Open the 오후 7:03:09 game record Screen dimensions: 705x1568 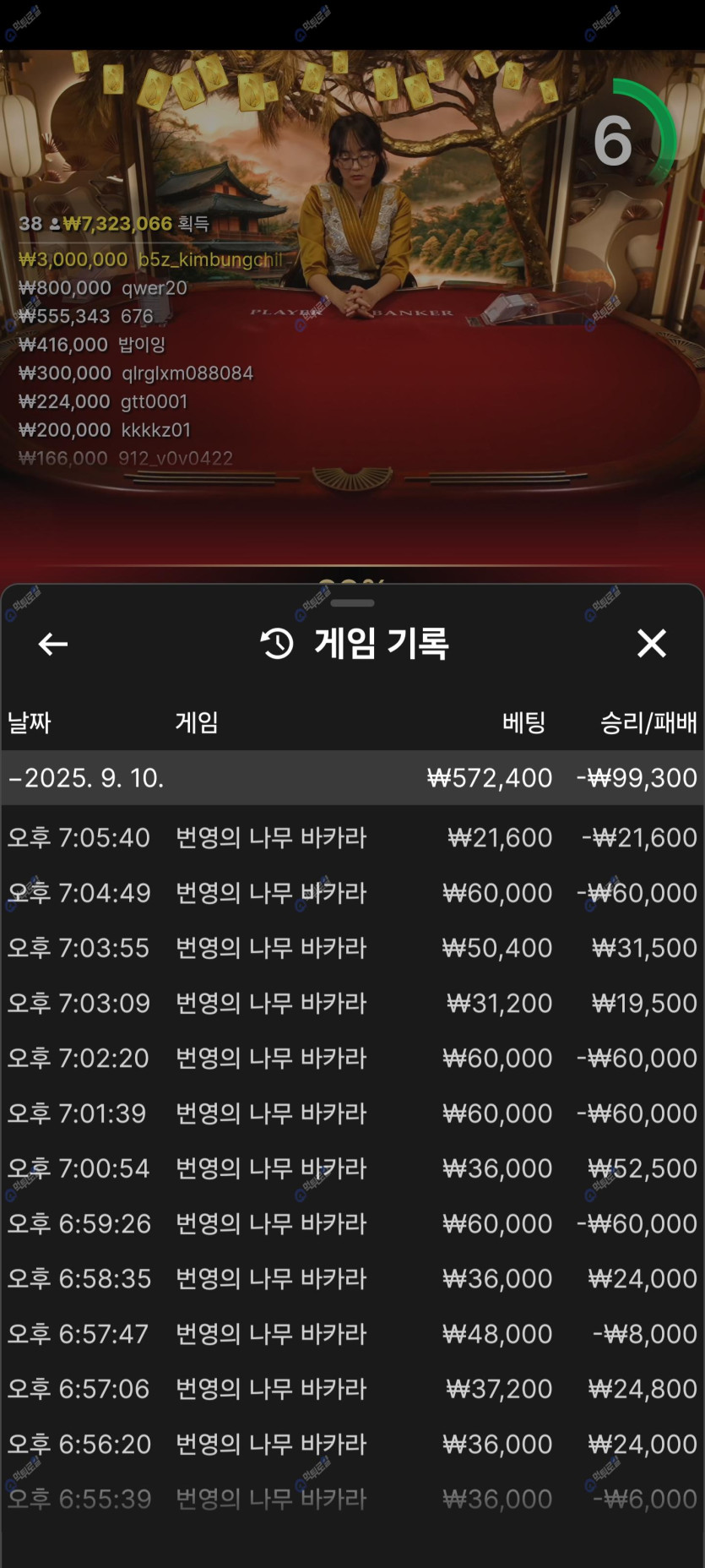(352, 1003)
